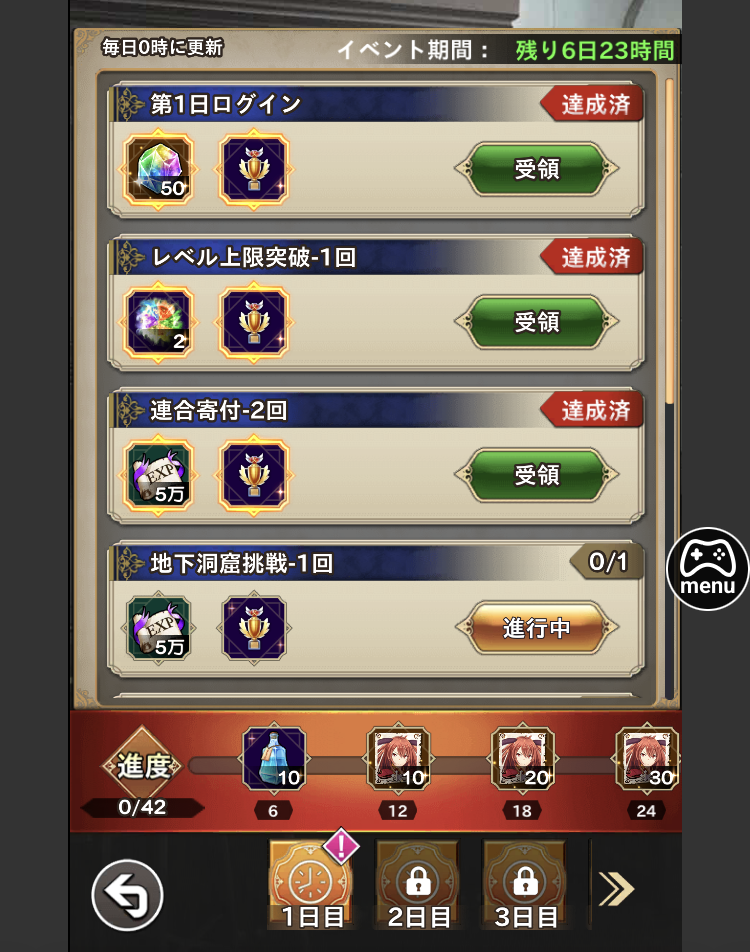The image size is (750, 952).
Task: Claim the レベル上限突破-1回 reward
Action: pyautogui.click(x=537, y=322)
